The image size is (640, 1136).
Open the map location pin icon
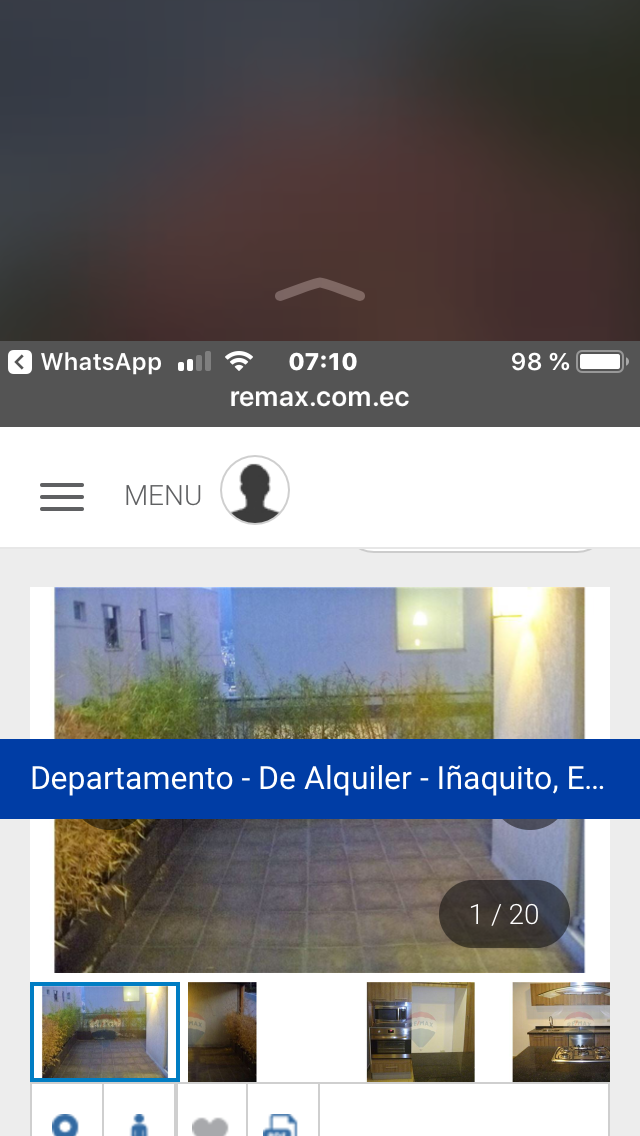click(67, 1122)
